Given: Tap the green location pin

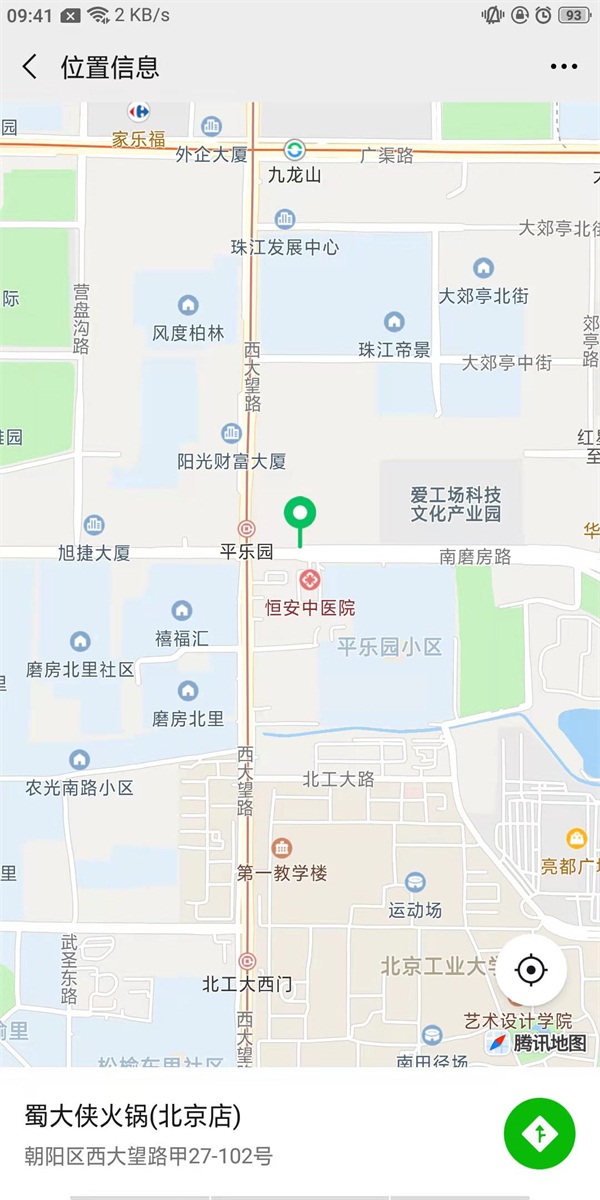Looking at the screenshot, I should pyautogui.click(x=299, y=516).
